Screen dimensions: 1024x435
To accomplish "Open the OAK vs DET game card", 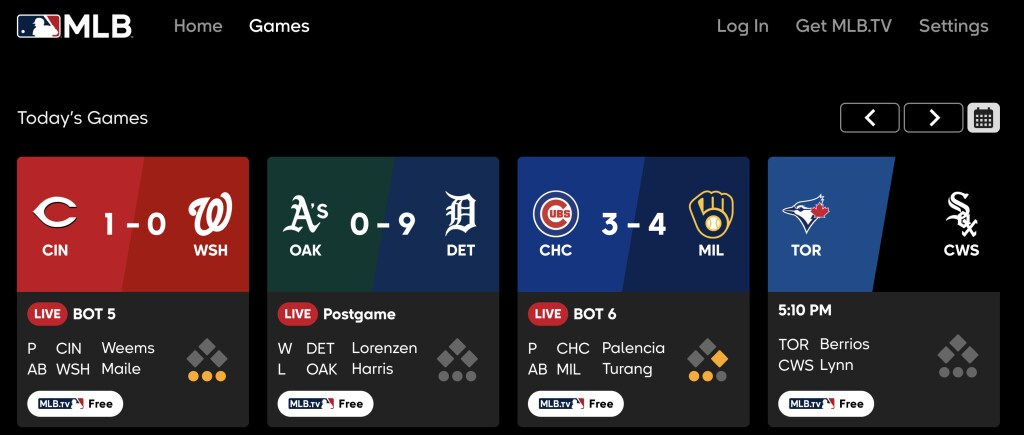I will [x=383, y=224].
